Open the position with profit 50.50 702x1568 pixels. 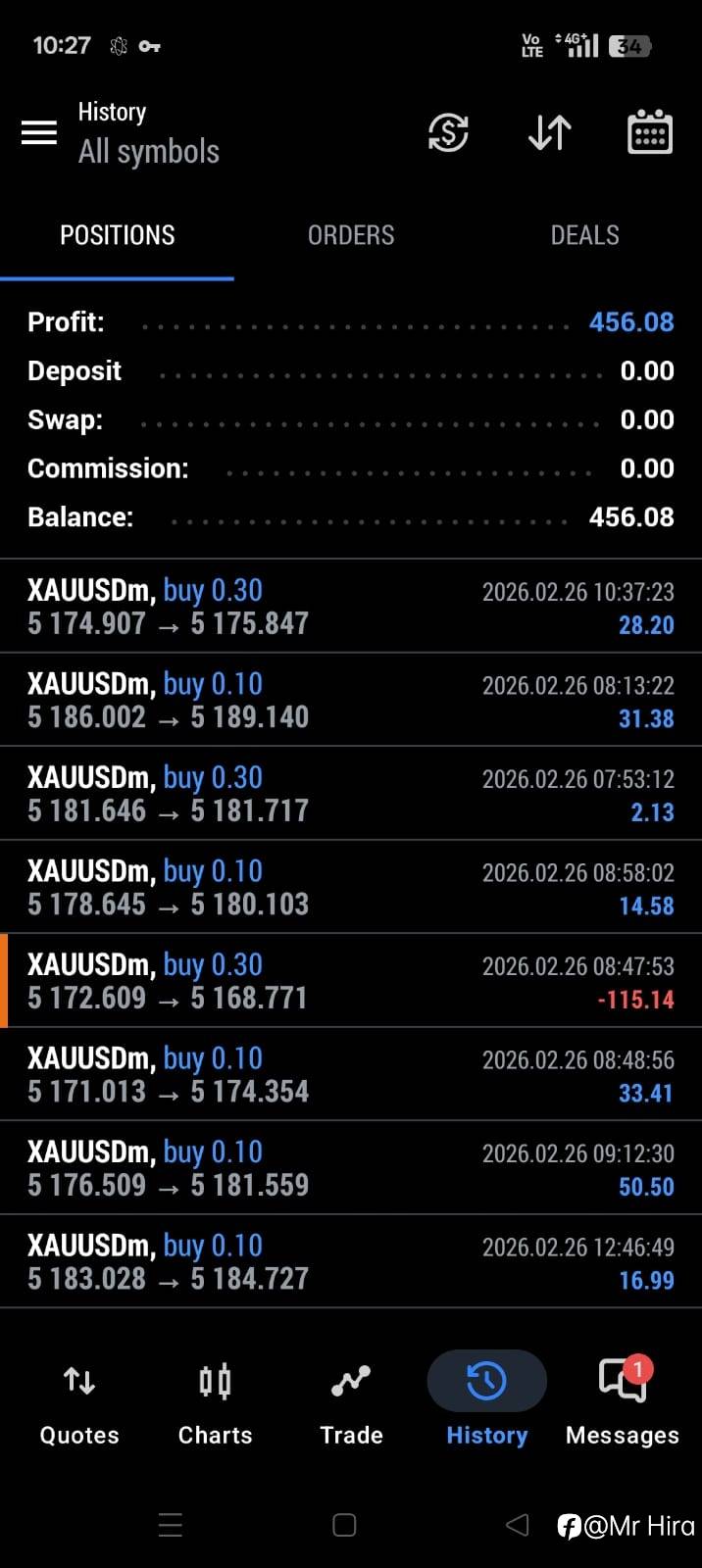(351, 1168)
